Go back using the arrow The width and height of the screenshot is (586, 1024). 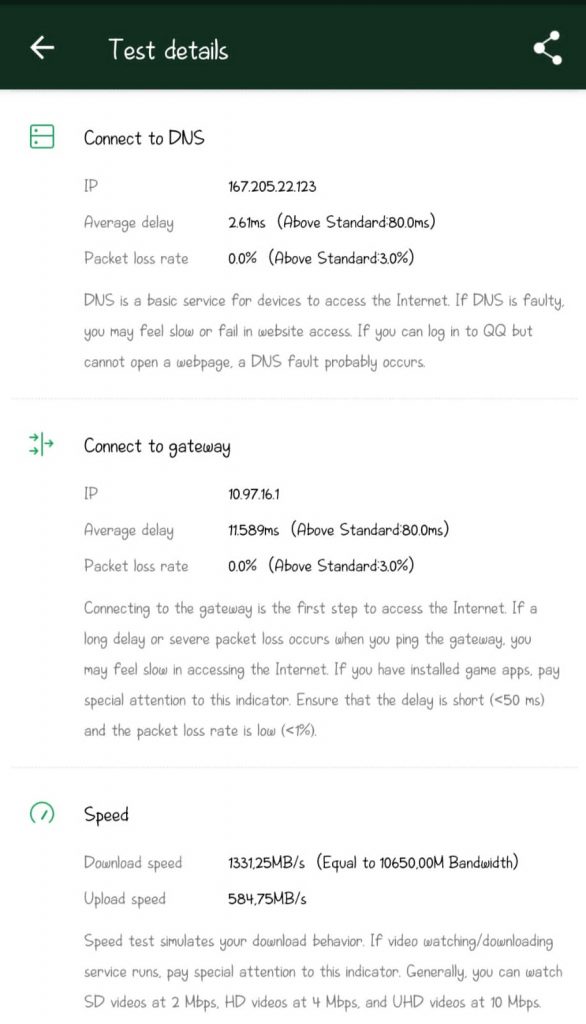[42, 48]
